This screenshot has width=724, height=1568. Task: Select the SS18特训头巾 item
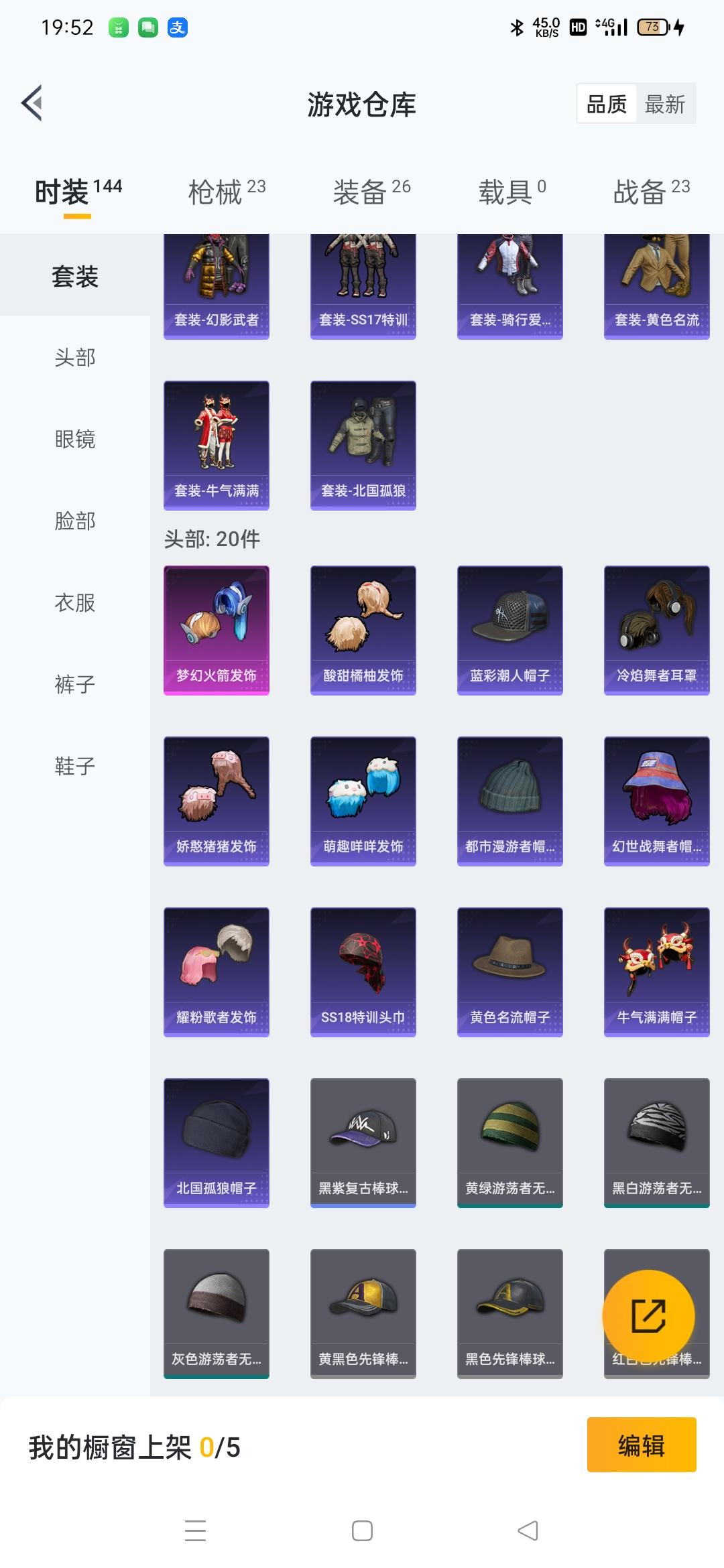pyautogui.click(x=363, y=972)
